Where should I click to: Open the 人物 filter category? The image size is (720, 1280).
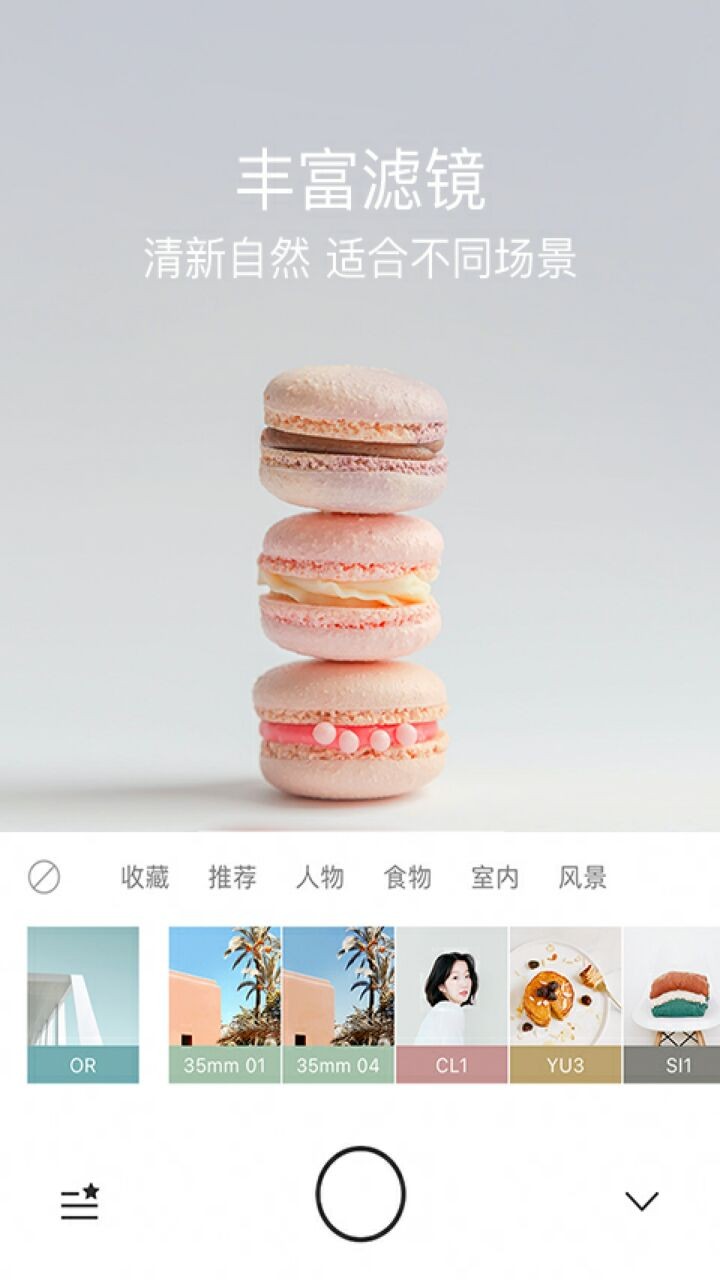(x=320, y=878)
